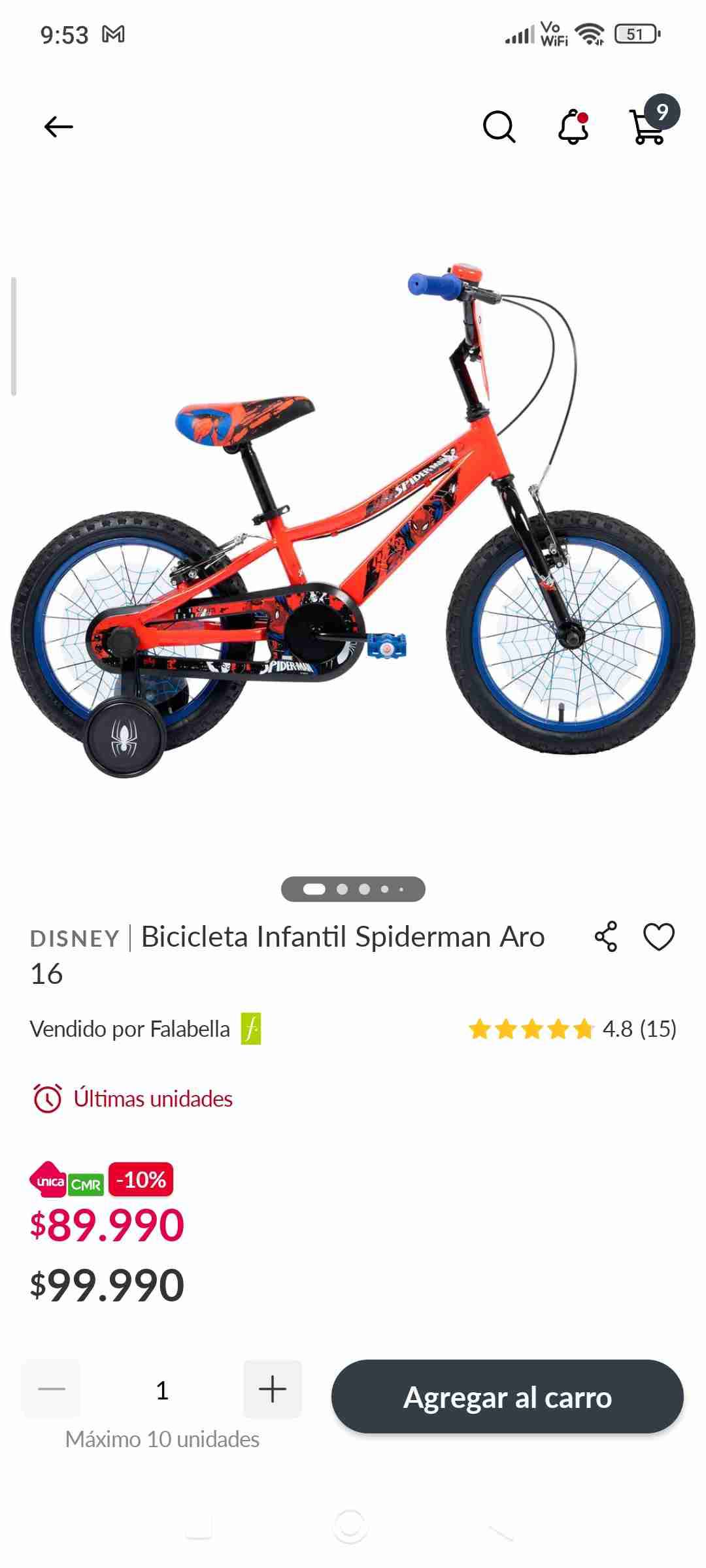Decrease quantity with the minus control
Screen dimensions: 706x1568
52,1389
